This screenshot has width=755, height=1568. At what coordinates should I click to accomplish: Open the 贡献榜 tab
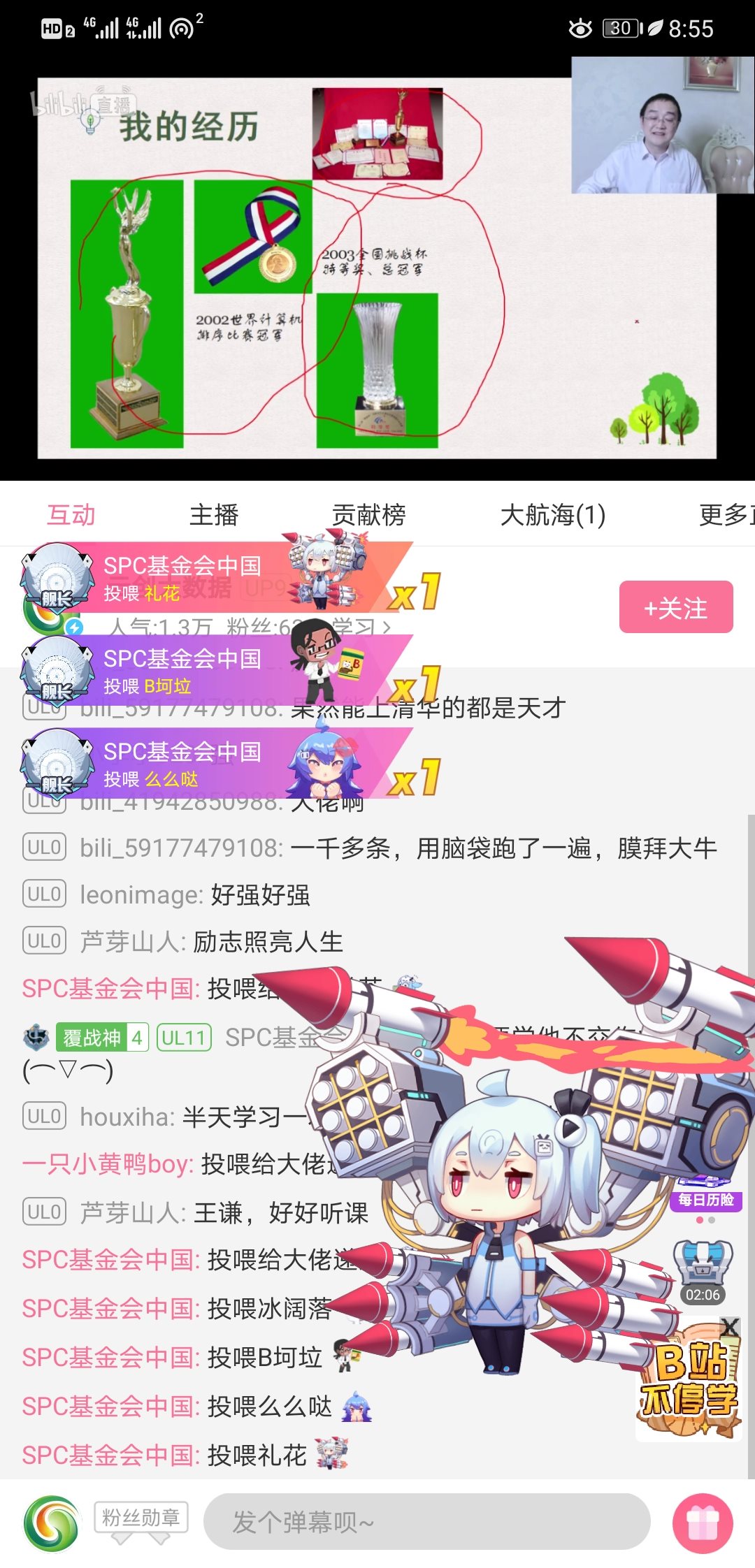(x=368, y=515)
